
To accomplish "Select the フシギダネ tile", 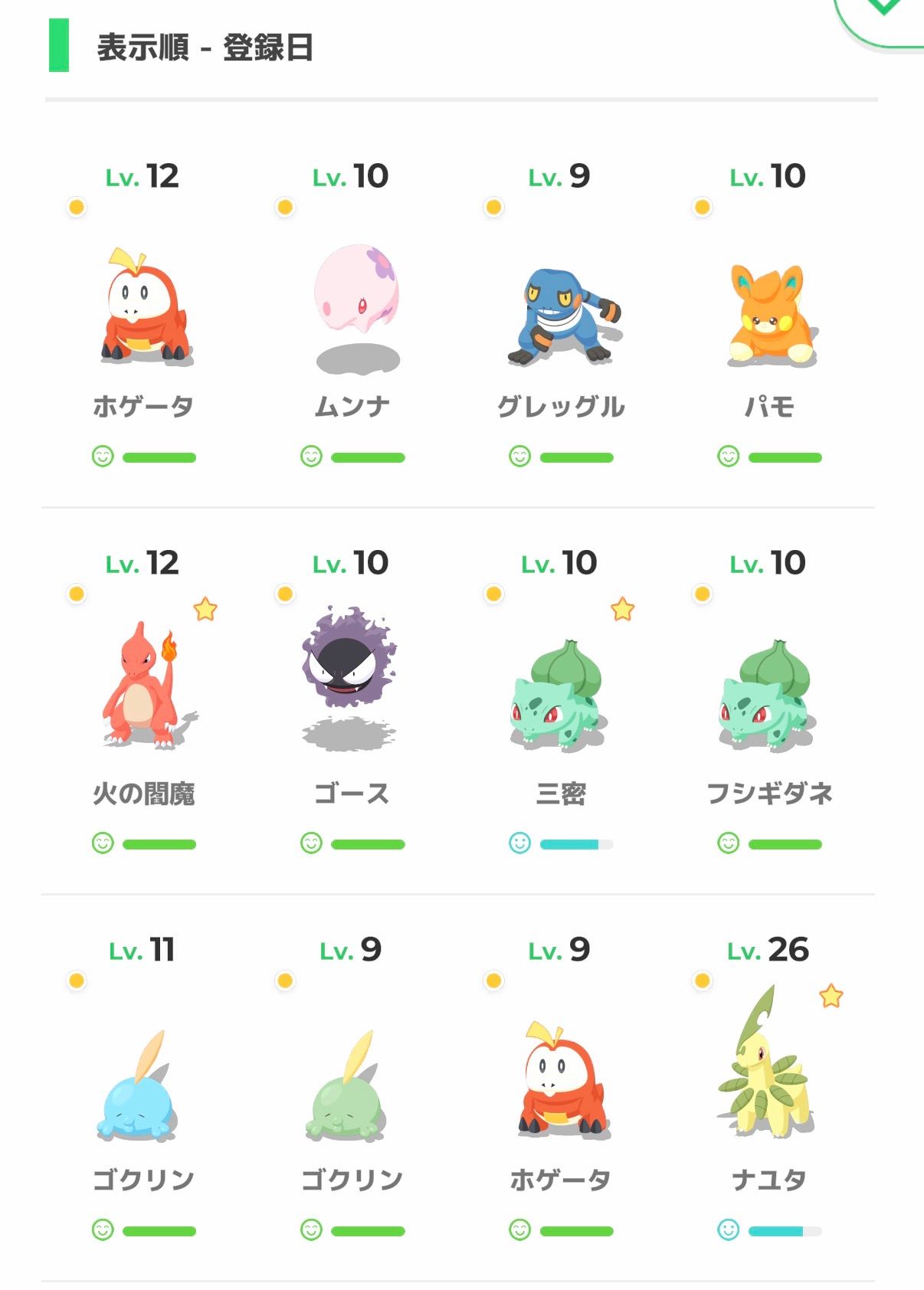I will [769, 689].
